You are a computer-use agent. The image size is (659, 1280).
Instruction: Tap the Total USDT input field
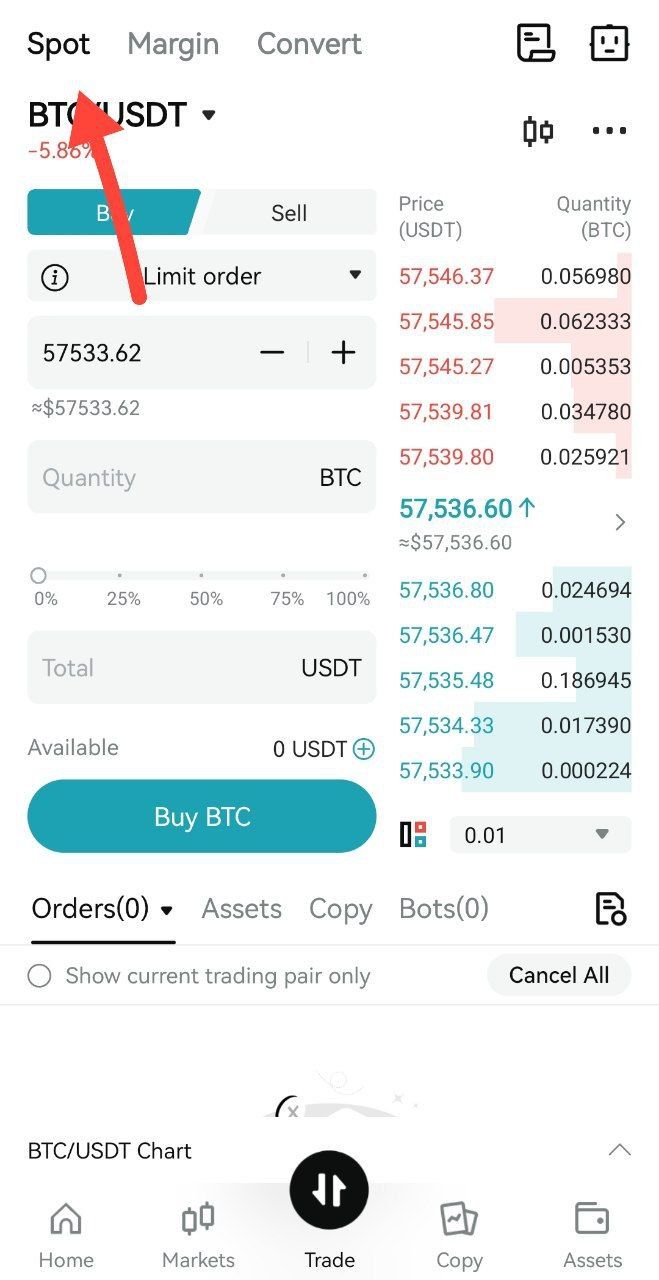pyautogui.click(x=201, y=667)
